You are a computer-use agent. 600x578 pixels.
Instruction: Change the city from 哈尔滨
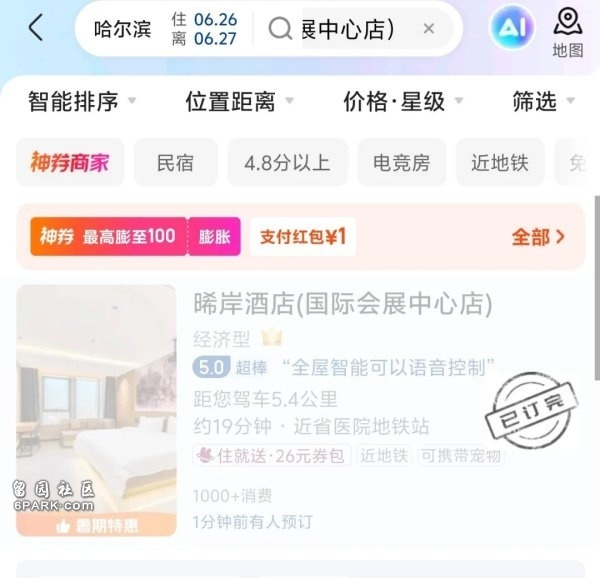(122, 29)
